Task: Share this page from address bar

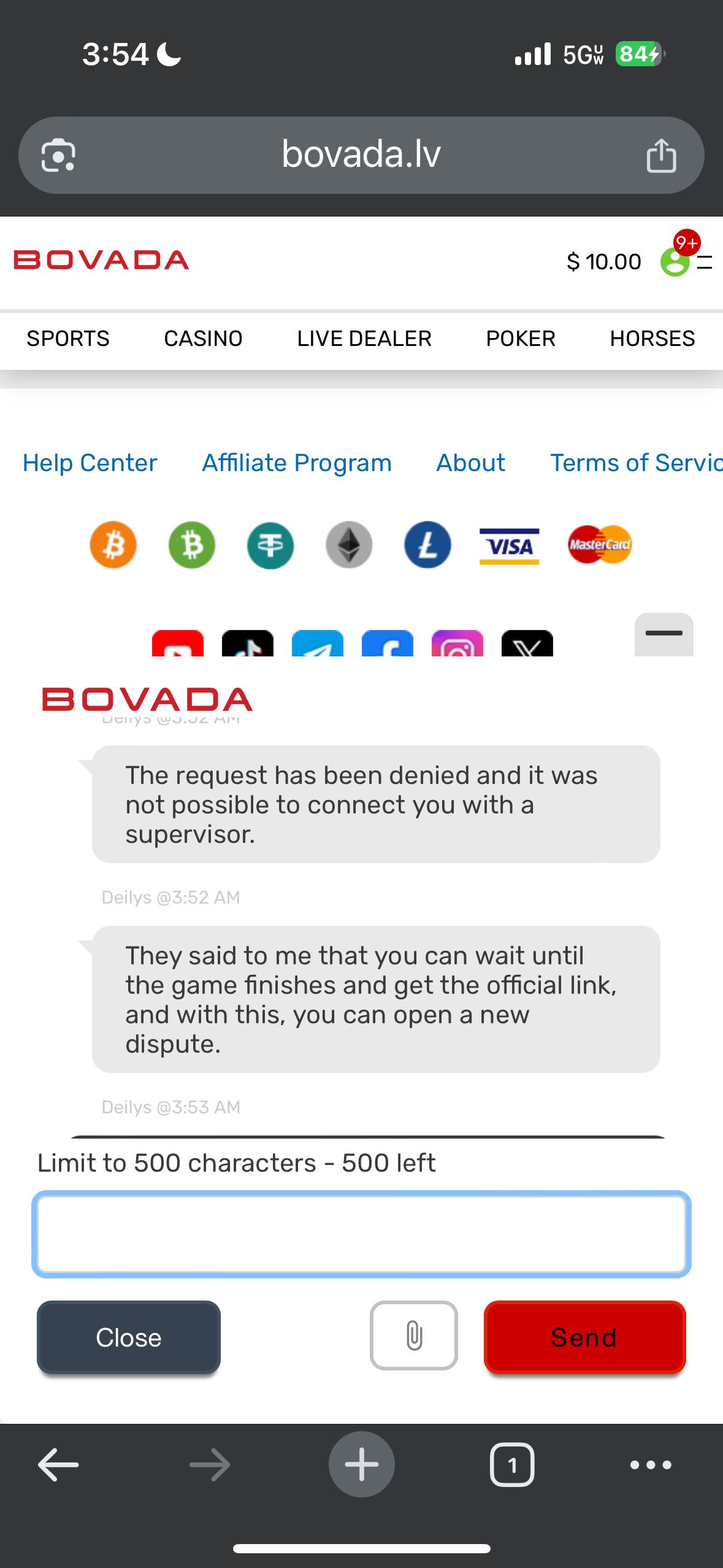Action: (x=661, y=155)
